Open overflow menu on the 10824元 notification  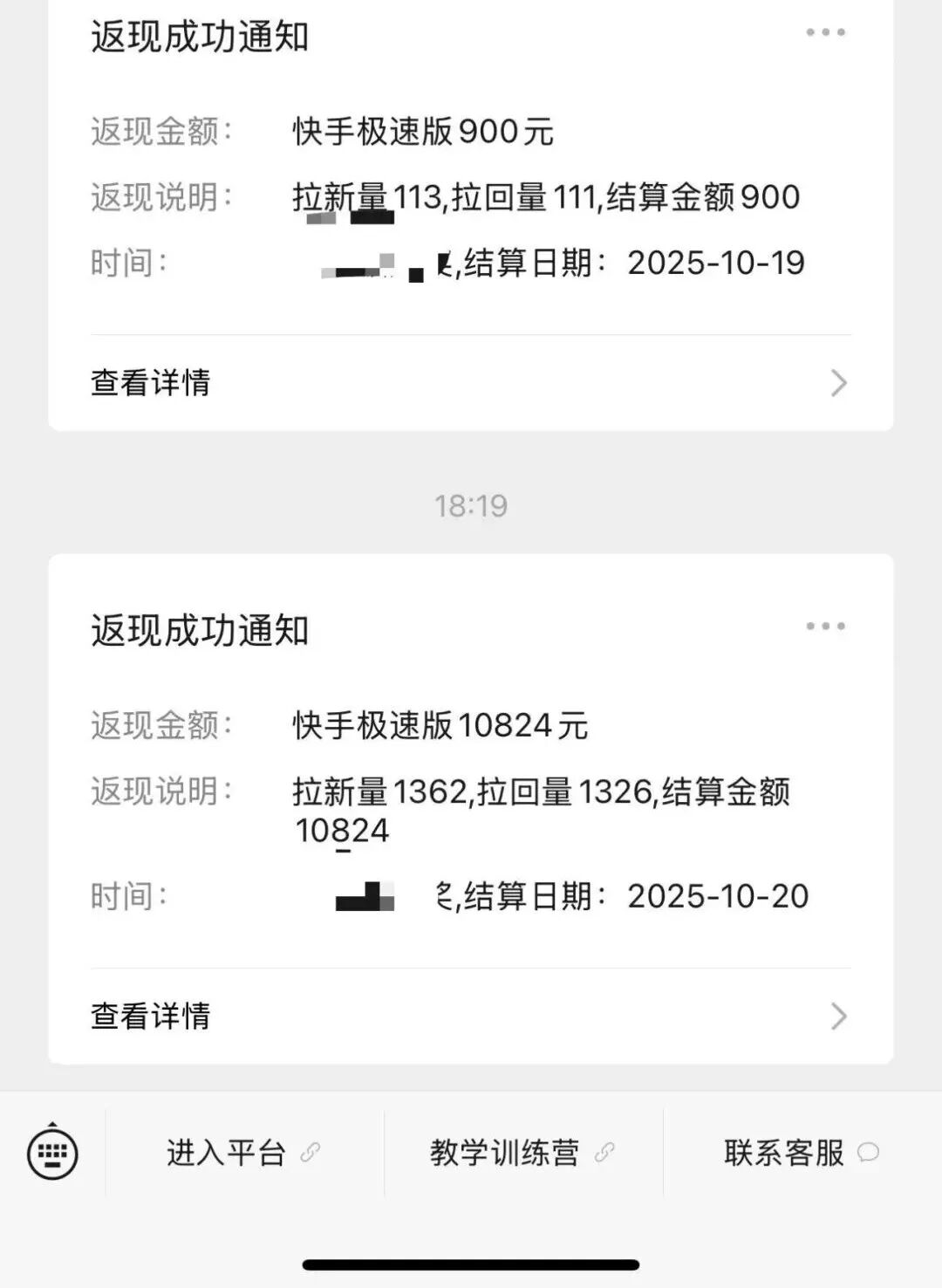click(825, 627)
